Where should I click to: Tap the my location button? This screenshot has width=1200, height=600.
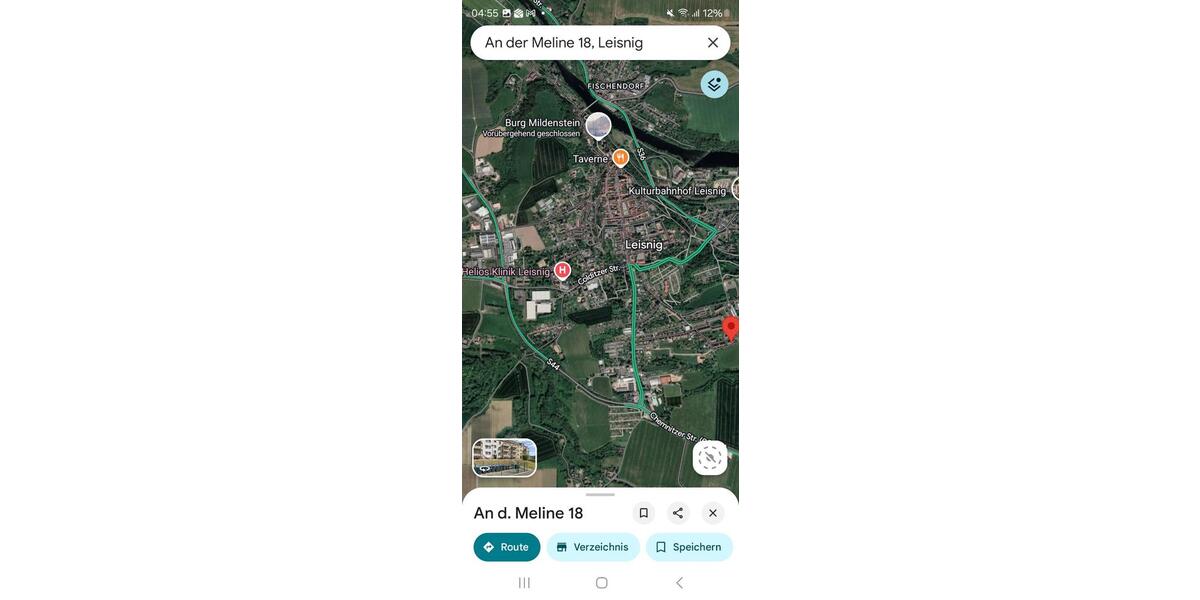[710, 458]
